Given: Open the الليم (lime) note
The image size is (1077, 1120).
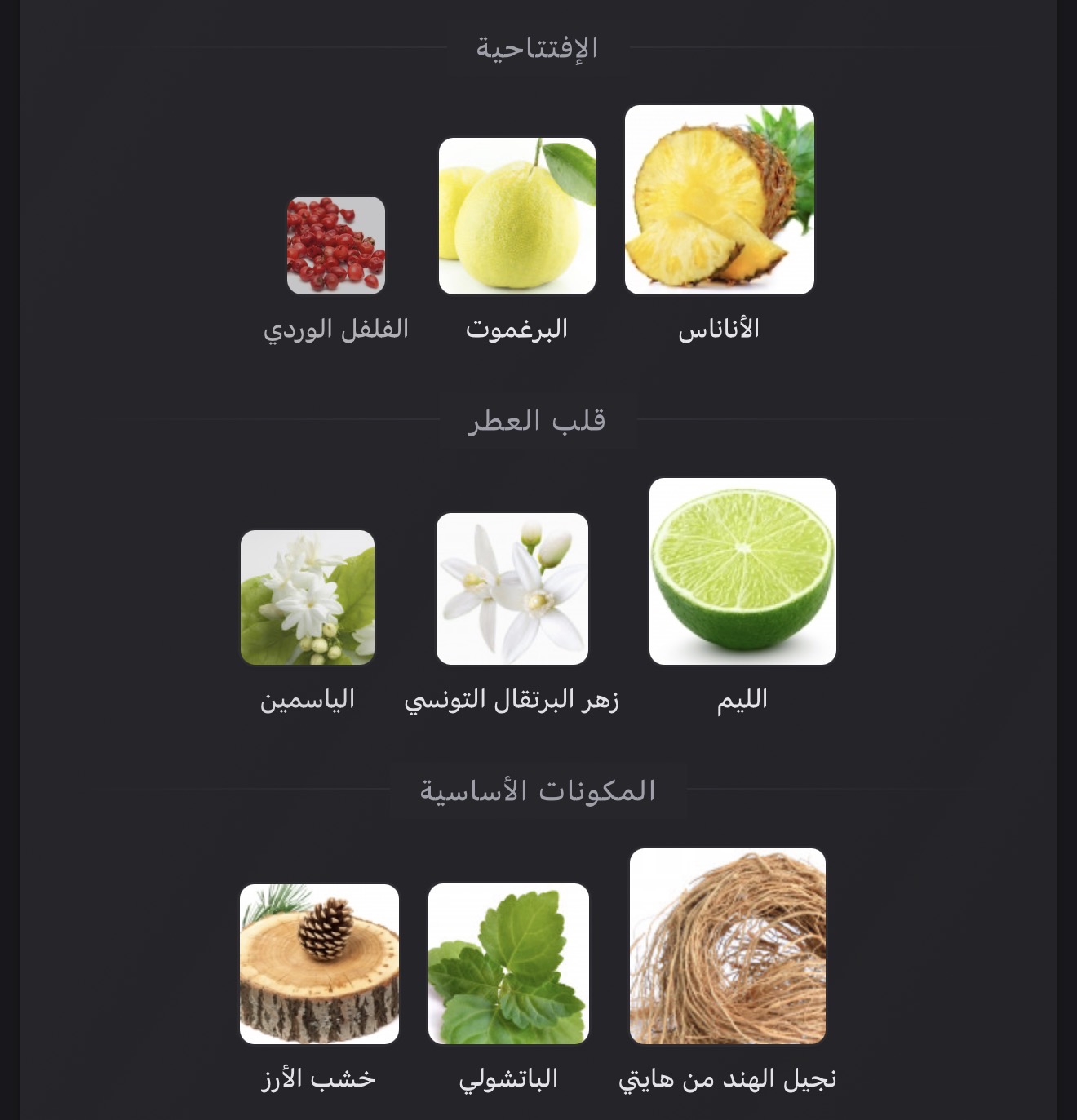Looking at the screenshot, I should [x=742, y=571].
